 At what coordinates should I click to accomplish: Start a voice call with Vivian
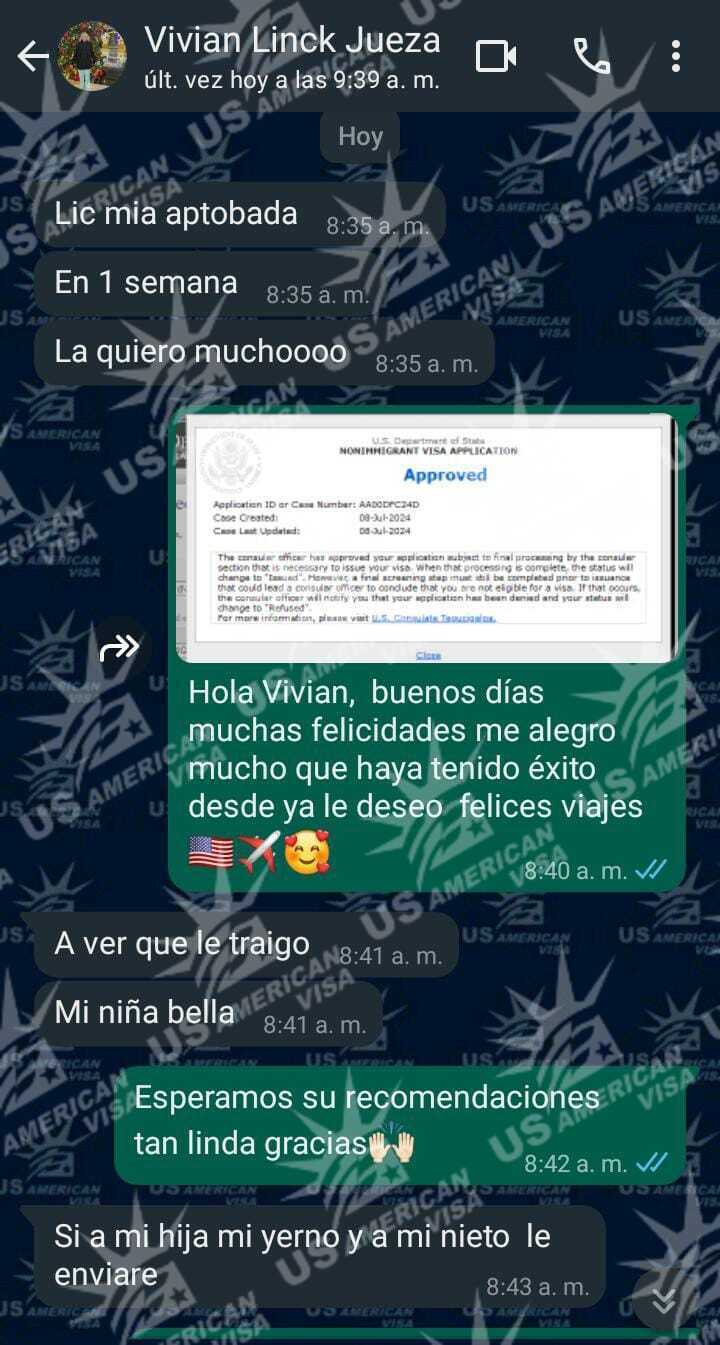(591, 57)
